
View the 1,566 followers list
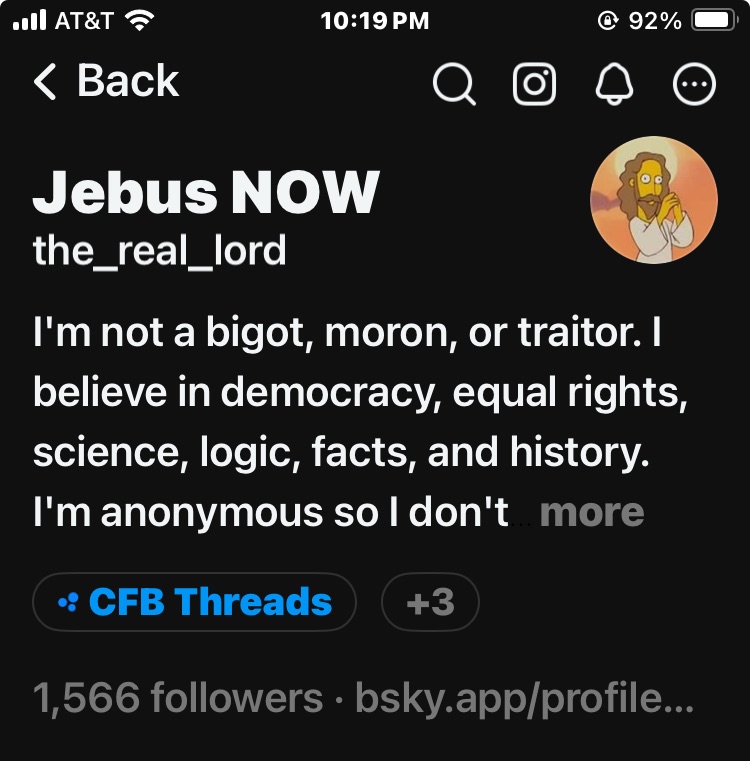178,698
